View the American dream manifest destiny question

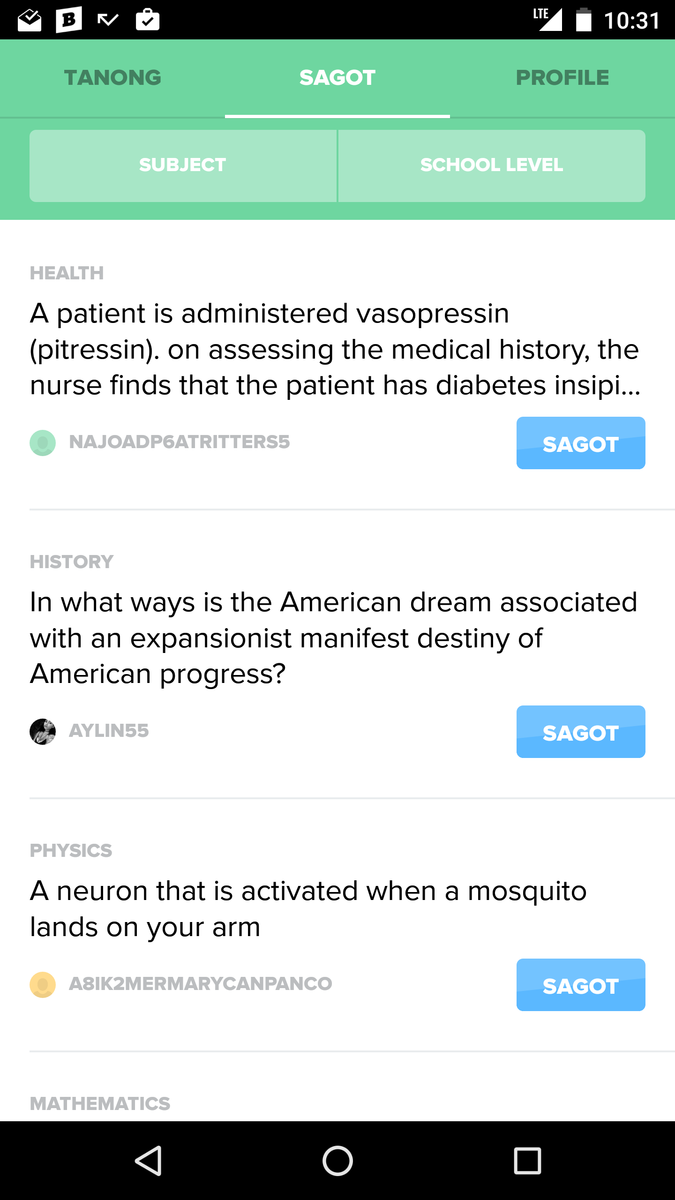pyautogui.click(x=334, y=638)
